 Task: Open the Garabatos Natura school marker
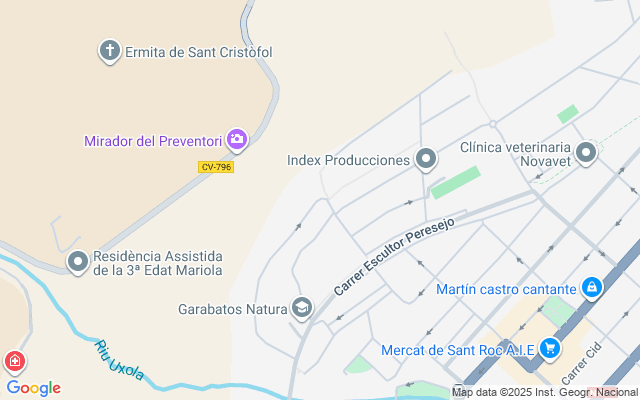coord(302,307)
